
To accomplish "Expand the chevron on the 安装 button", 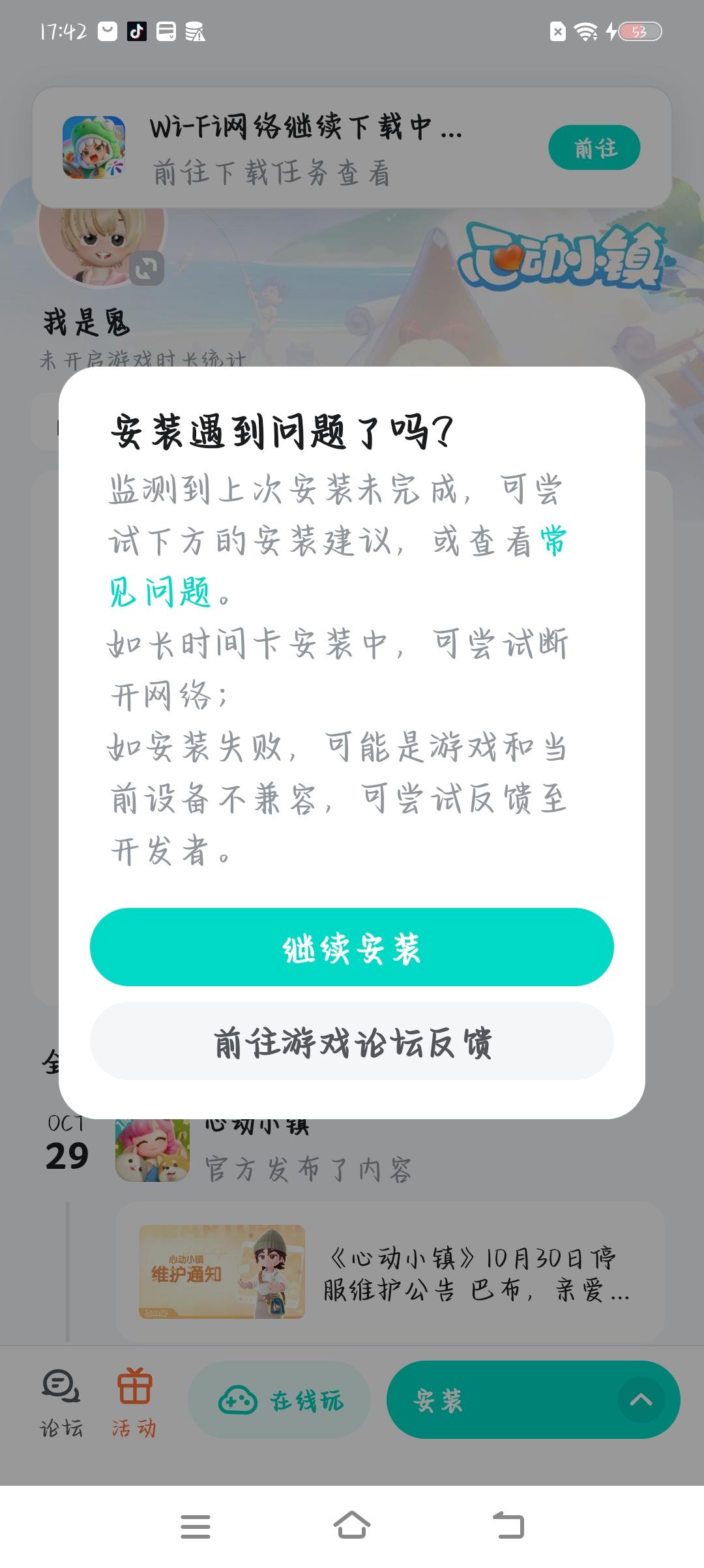I will pos(641,1400).
